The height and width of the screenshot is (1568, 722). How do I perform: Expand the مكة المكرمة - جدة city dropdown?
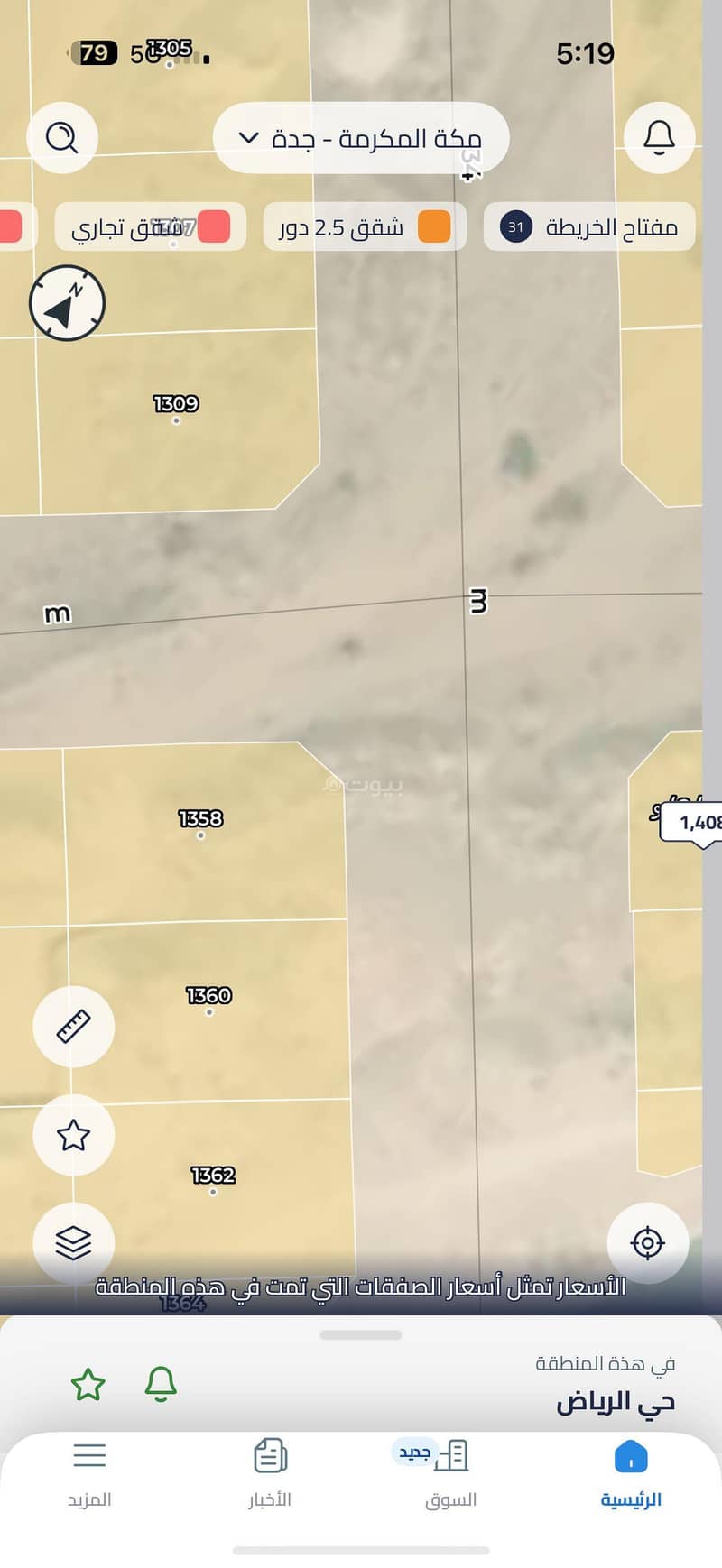(361, 138)
